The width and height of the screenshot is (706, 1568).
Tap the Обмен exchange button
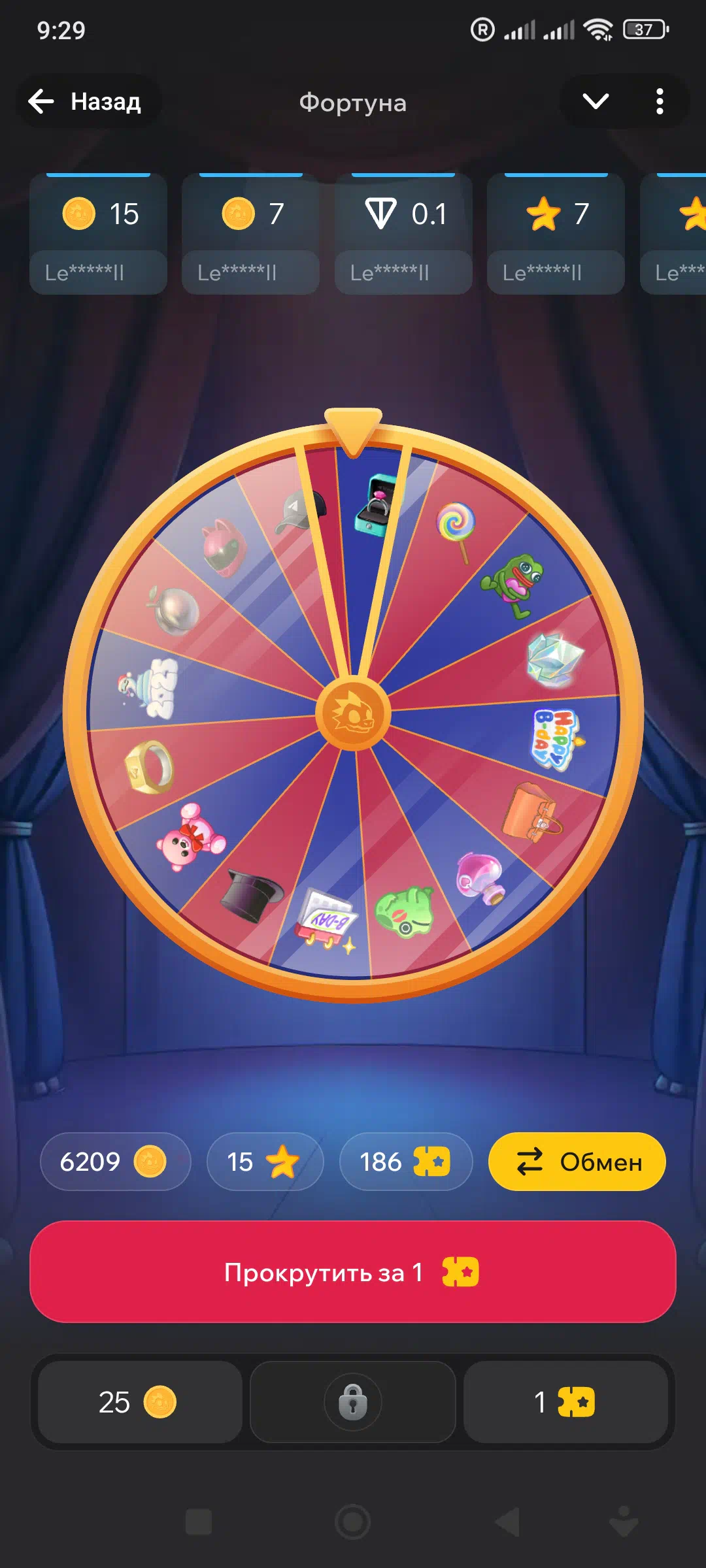[x=577, y=1162]
